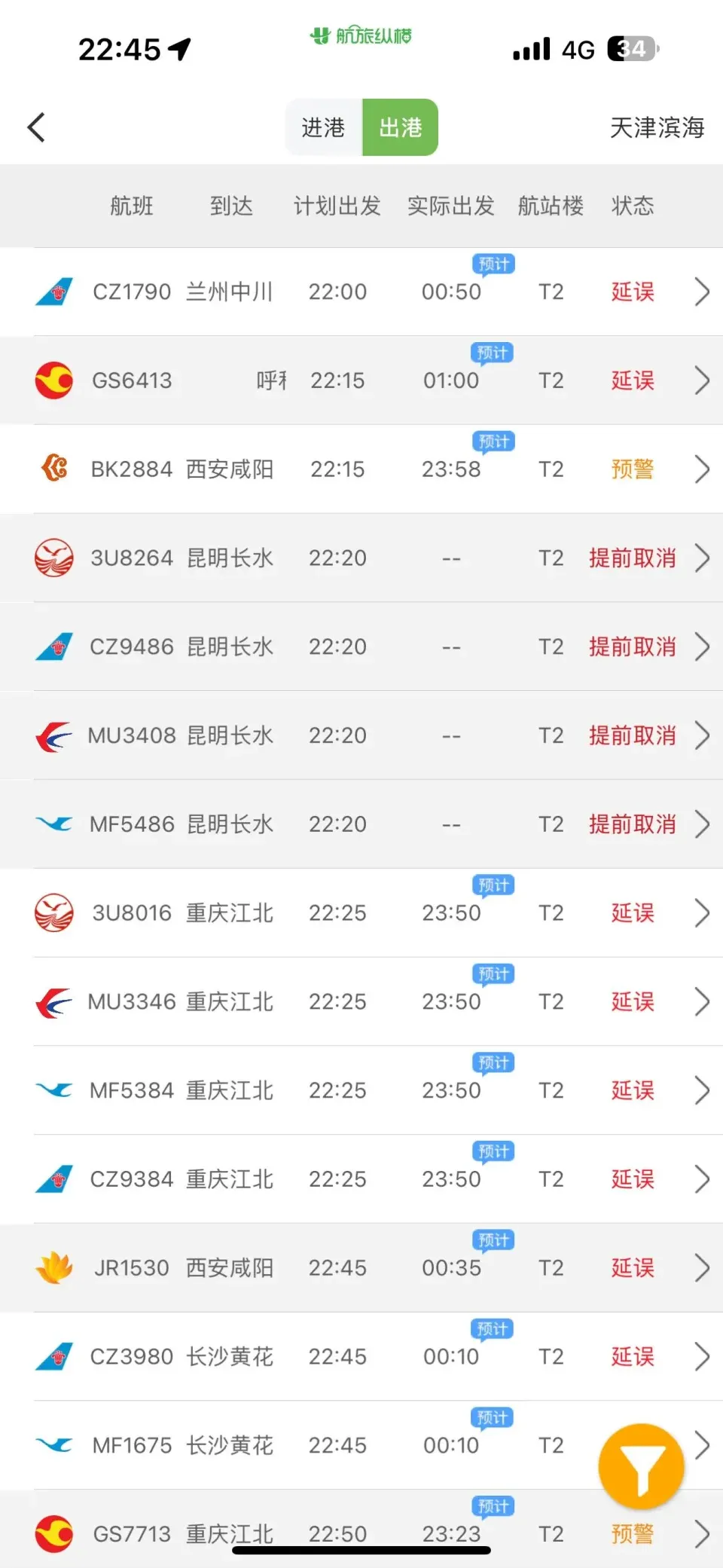Switch to the 进港 arrivals tab
This screenshot has height=1568, width=723.
click(x=323, y=127)
